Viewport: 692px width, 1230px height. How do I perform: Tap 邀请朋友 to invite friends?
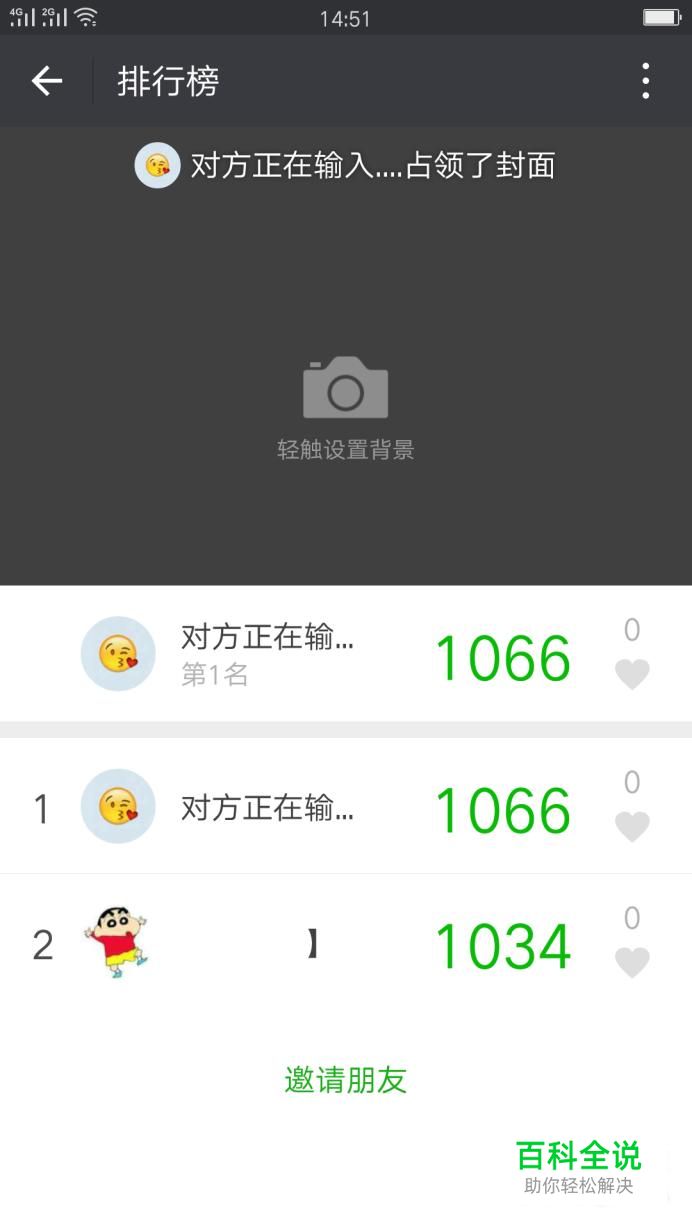pyautogui.click(x=346, y=1080)
